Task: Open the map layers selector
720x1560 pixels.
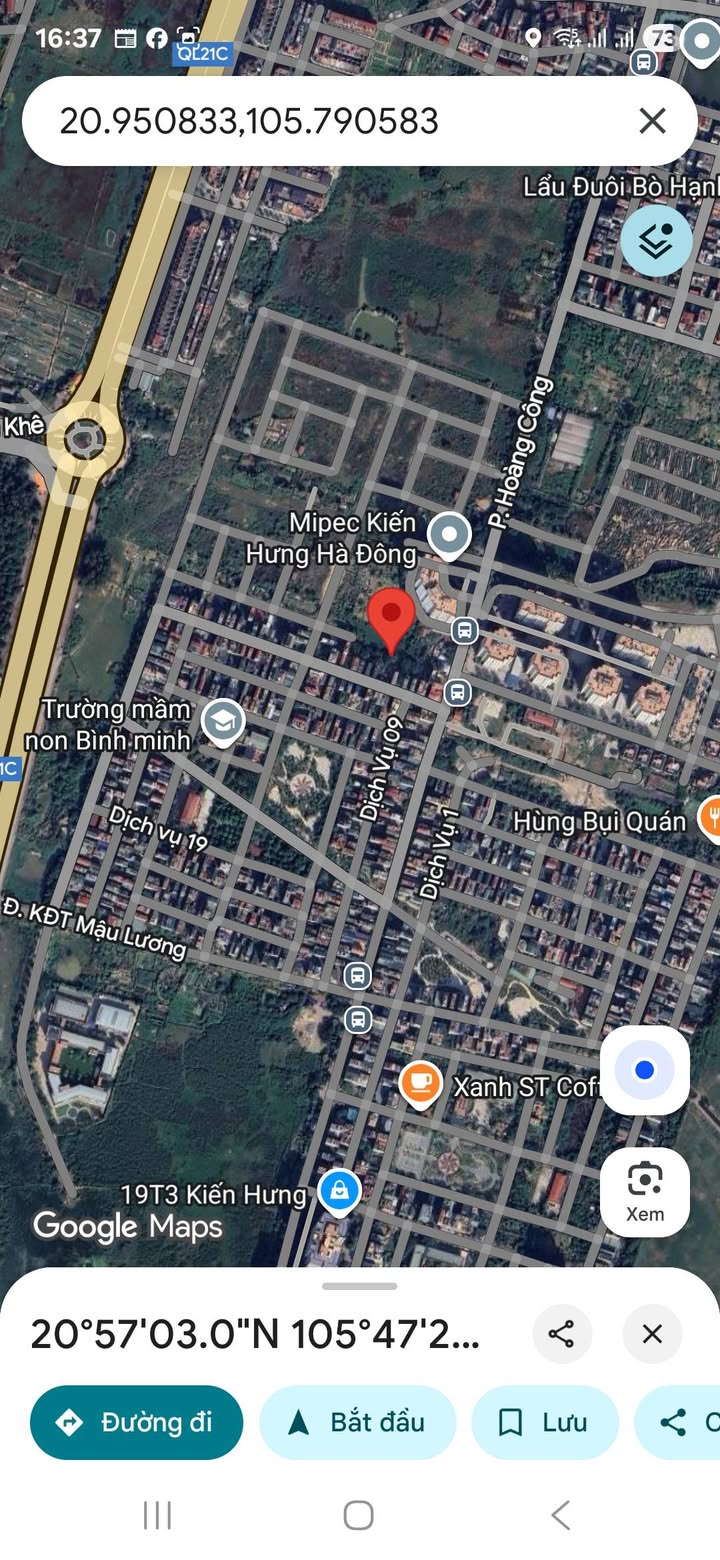Action: [x=656, y=241]
